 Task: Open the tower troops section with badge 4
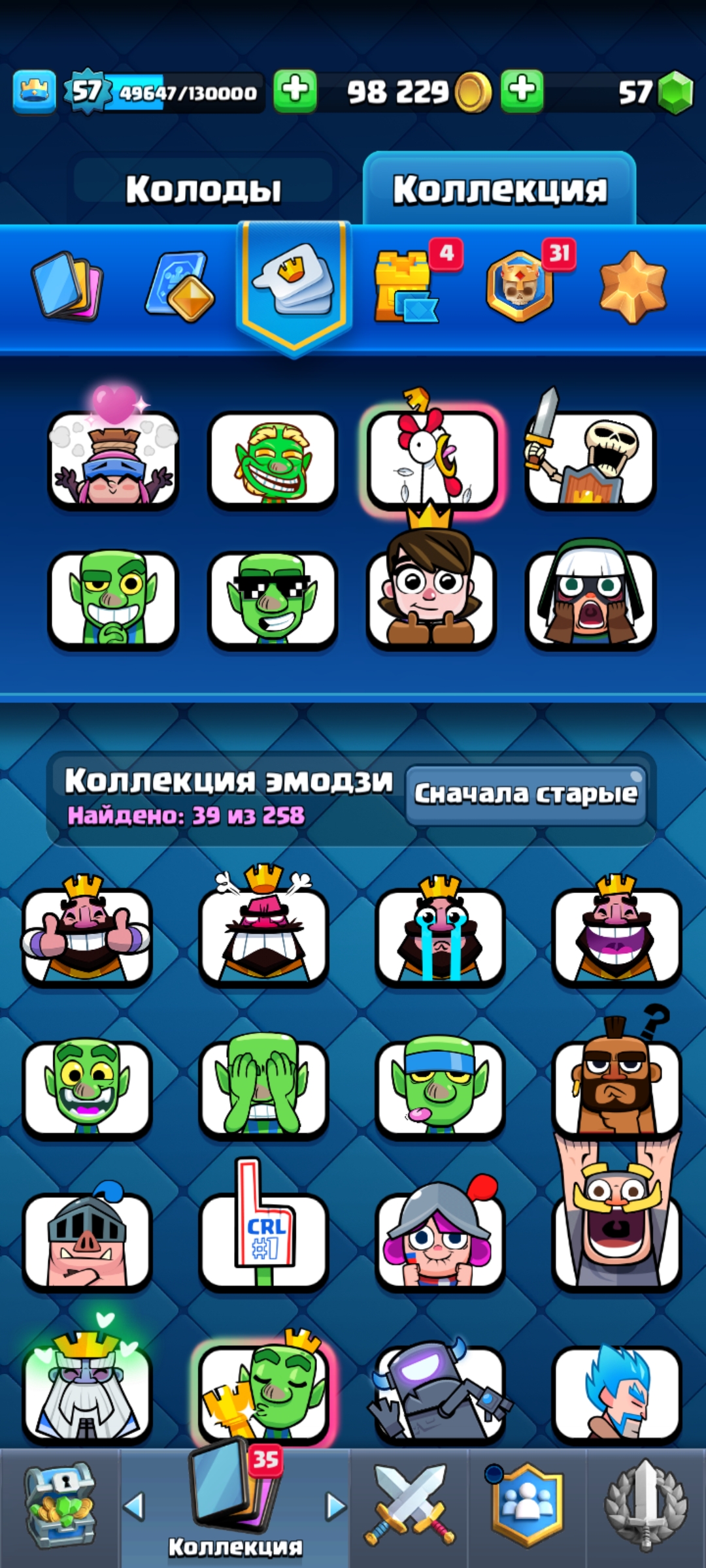click(x=405, y=287)
